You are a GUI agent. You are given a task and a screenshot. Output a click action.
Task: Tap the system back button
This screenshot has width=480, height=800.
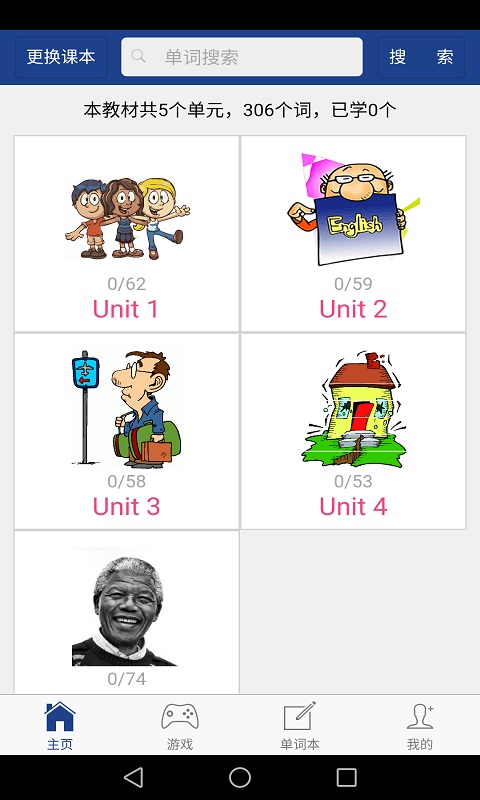pyautogui.click(x=134, y=778)
